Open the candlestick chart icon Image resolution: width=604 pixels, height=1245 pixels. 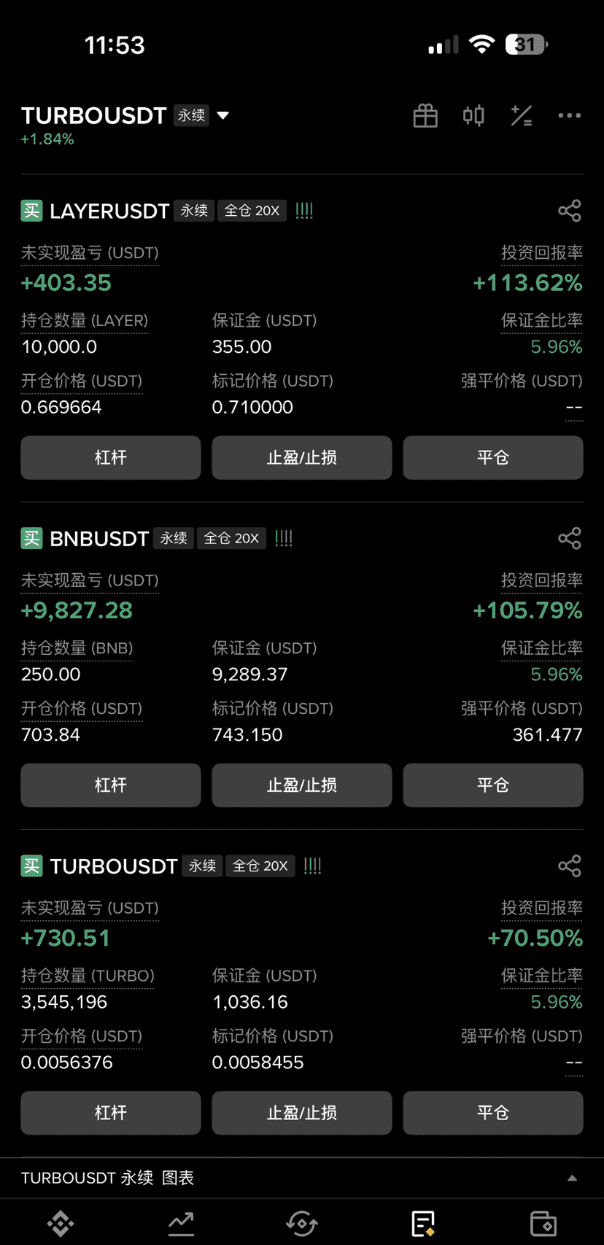[474, 116]
